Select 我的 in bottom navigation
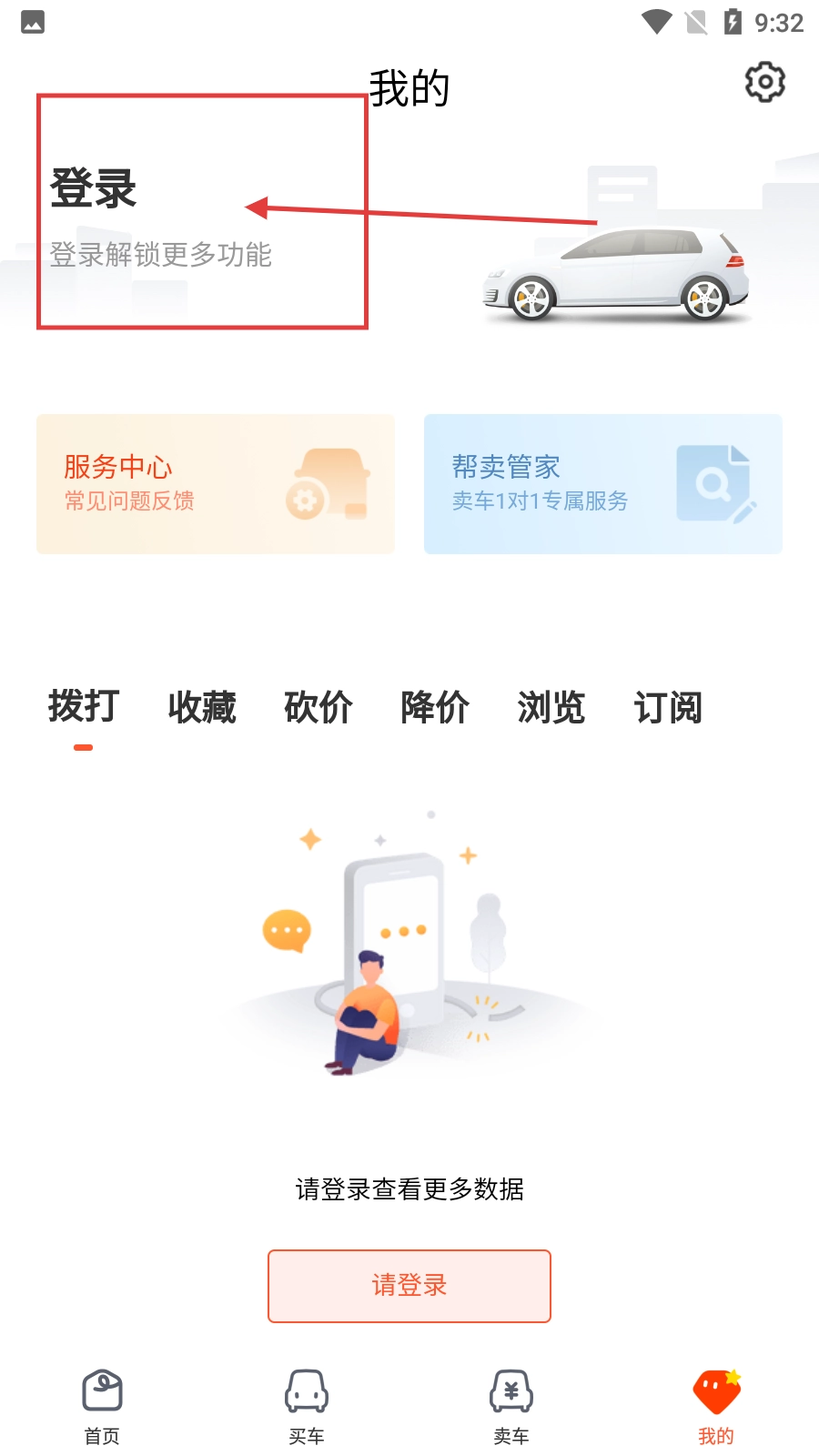Screen dimensions: 819x1456 click(x=716, y=1407)
